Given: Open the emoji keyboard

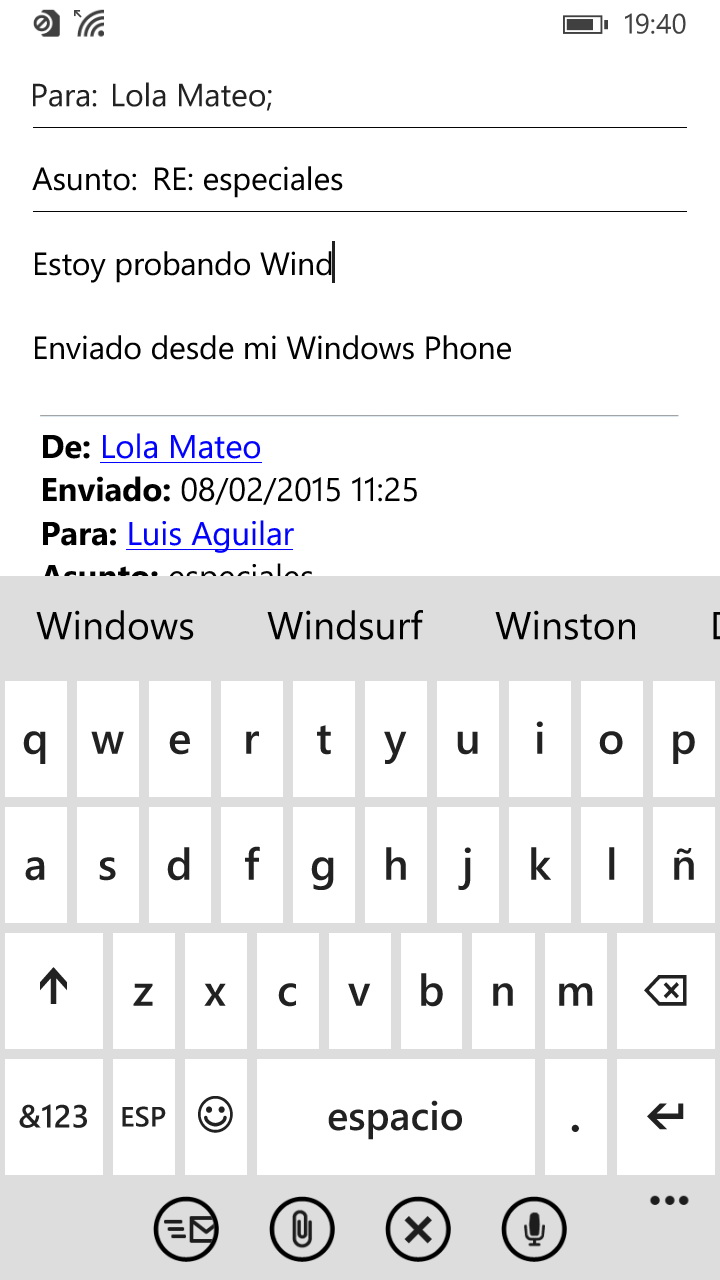Looking at the screenshot, I should [215, 1117].
